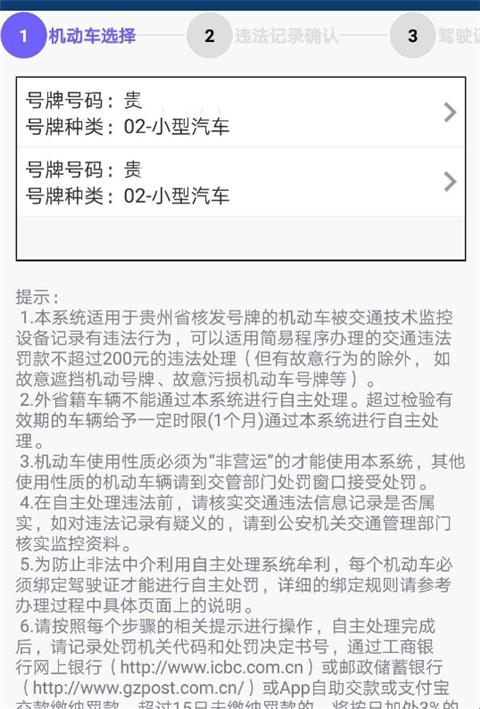Select the second 贵 小型汽车 vehicle row
The width and height of the screenshot is (480, 709).
point(241,182)
